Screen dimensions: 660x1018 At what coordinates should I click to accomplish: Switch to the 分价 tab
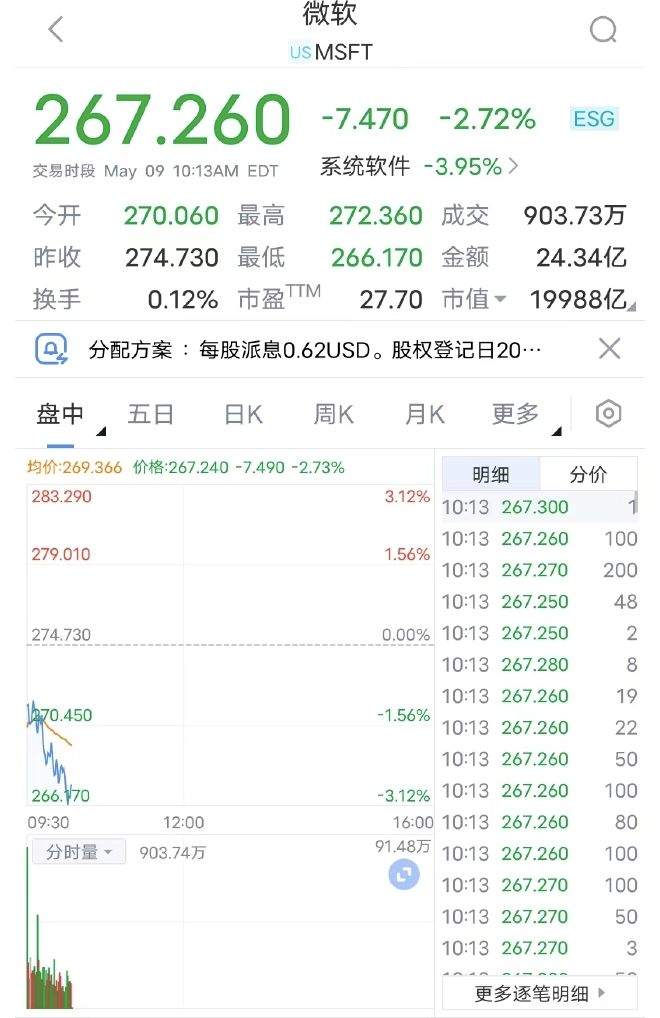tap(589, 474)
